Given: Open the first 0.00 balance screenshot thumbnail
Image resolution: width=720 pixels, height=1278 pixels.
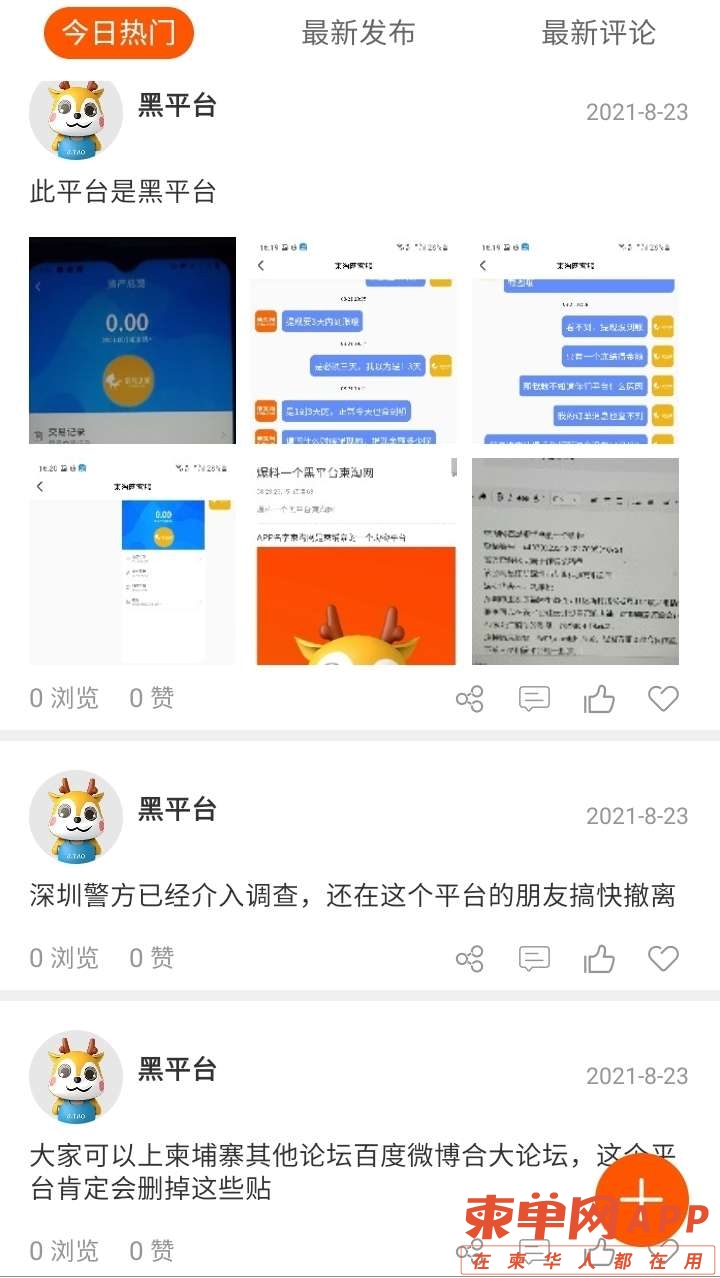Looking at the screenshot, I should coord(132,340).
